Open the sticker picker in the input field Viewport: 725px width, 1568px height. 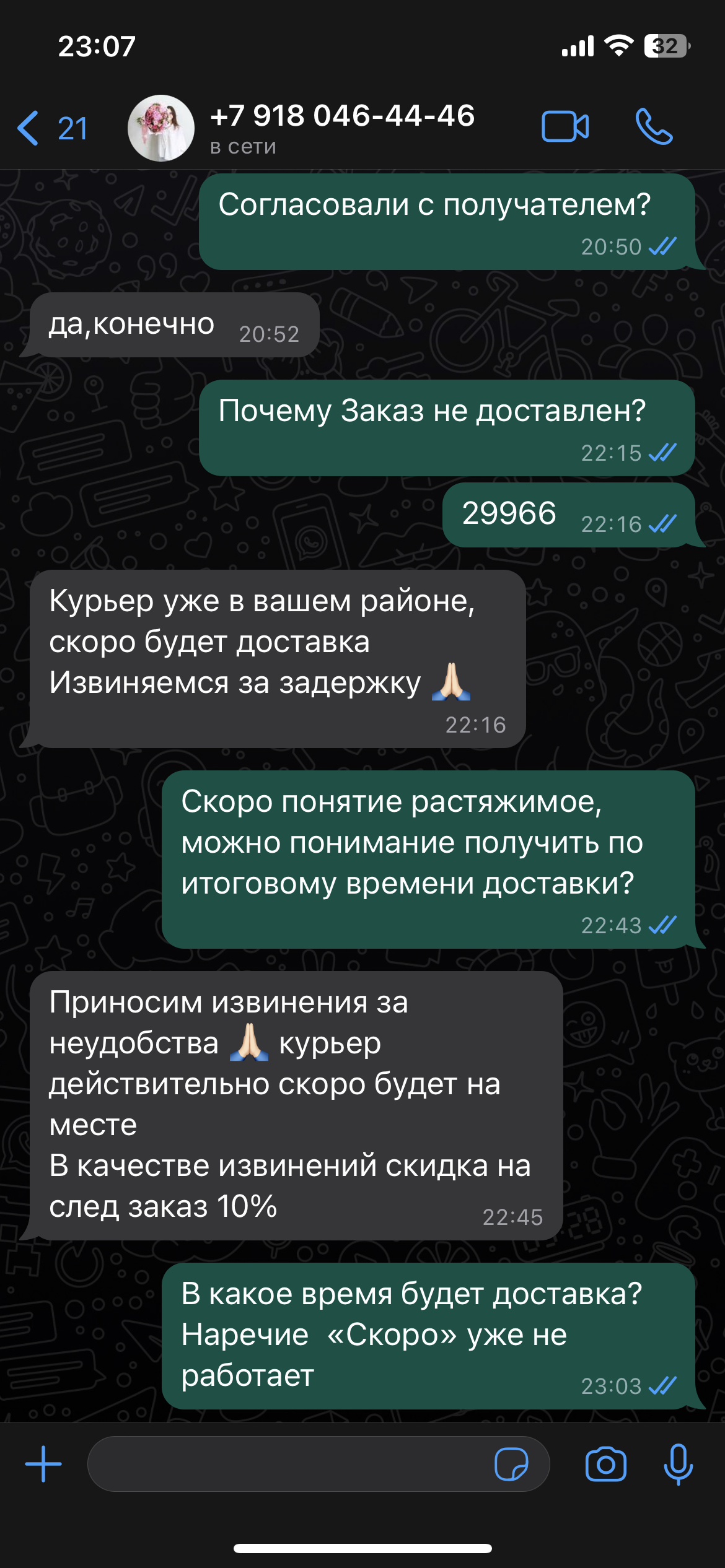pyautogui.click(x=511, y=1464)
